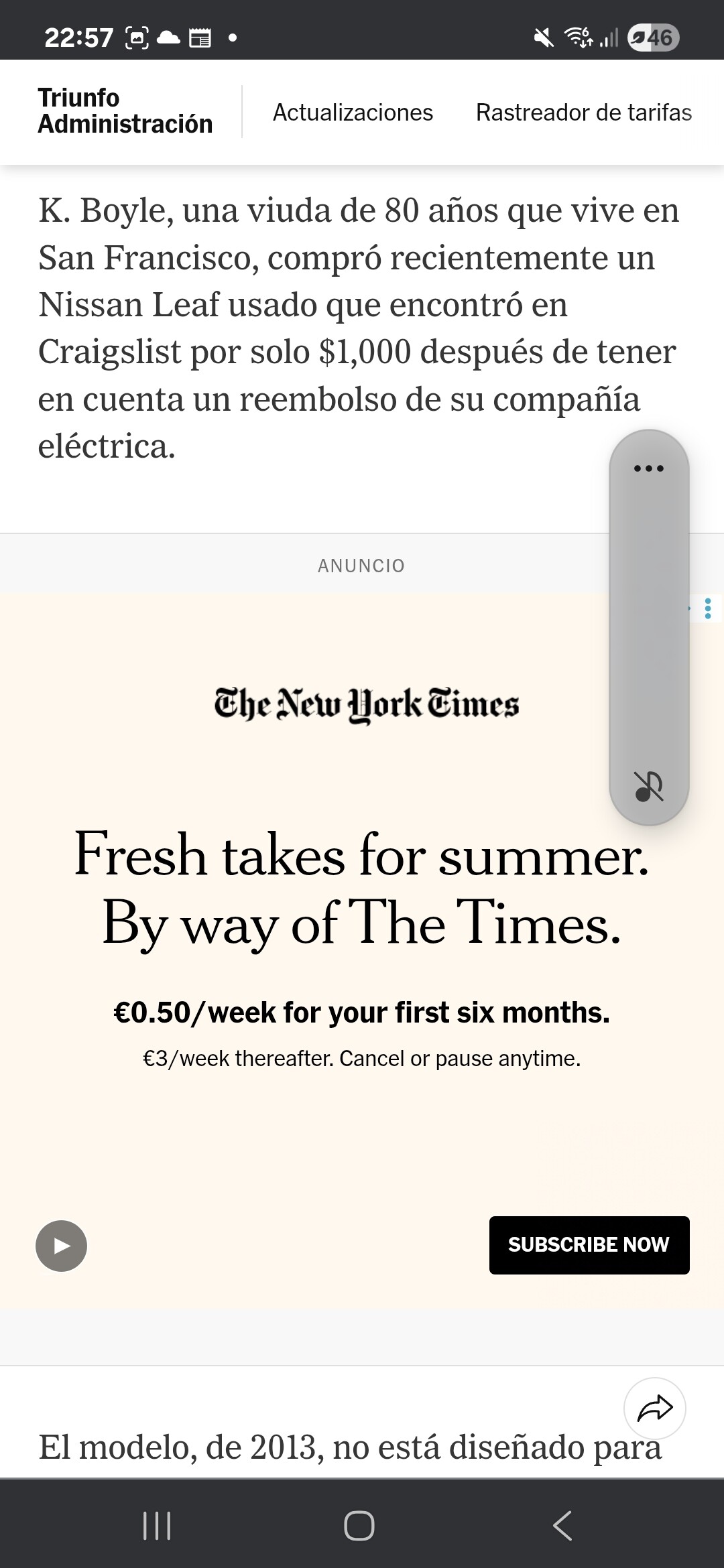Share this article

654,1408
